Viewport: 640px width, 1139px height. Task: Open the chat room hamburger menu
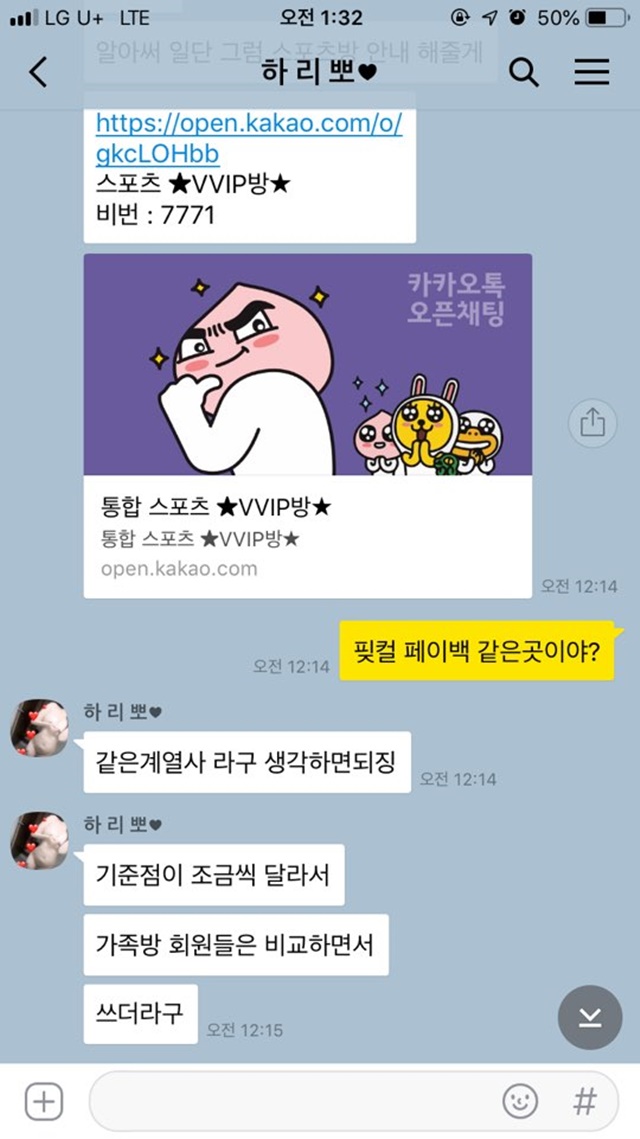591,72
